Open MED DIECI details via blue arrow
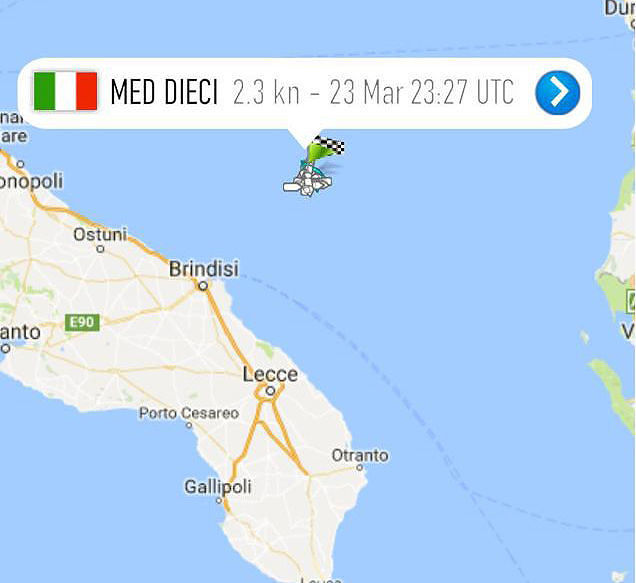Screen dimensions: 636x583 [x=557, y=93]
